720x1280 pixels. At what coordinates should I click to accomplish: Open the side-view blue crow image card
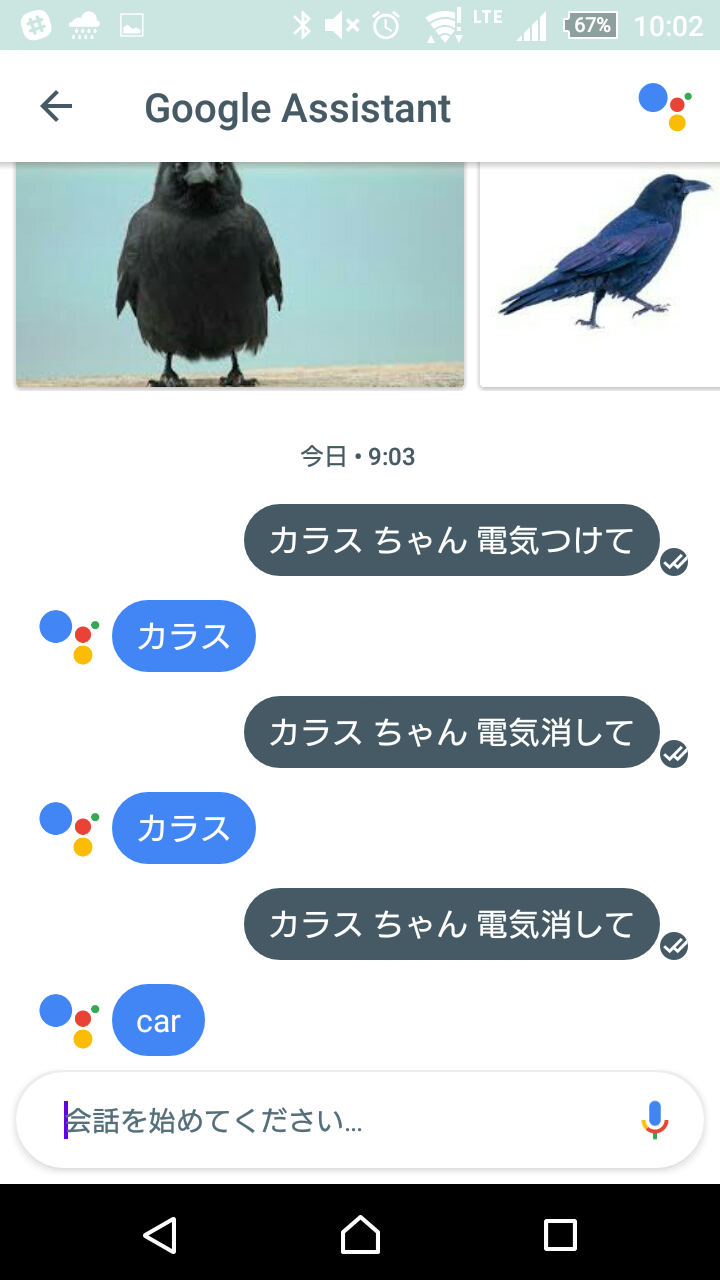click(x=600, y=275)
